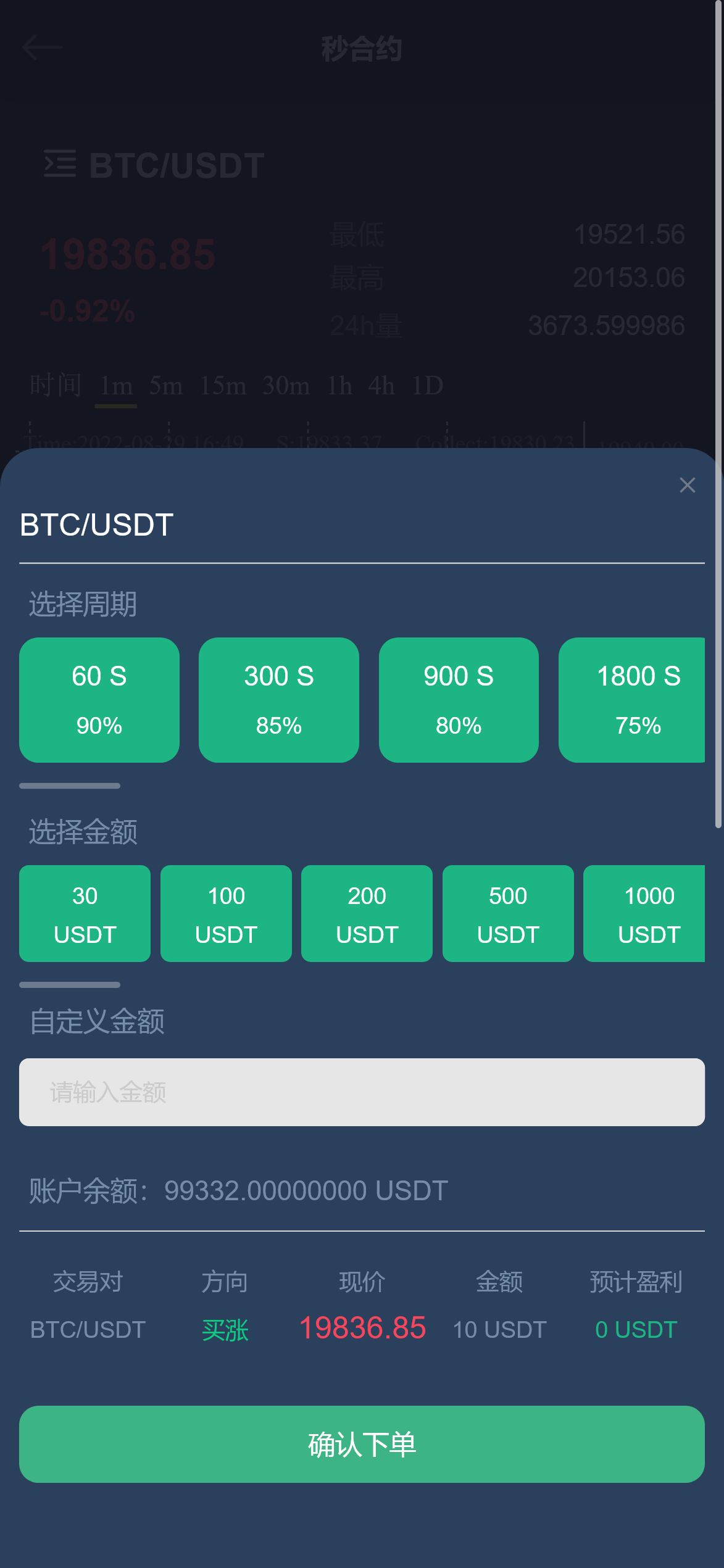The height and width of the screenshot is (1568, 724).
Task: Select the 1800 S period at 75%
Action: click(633, 700)
